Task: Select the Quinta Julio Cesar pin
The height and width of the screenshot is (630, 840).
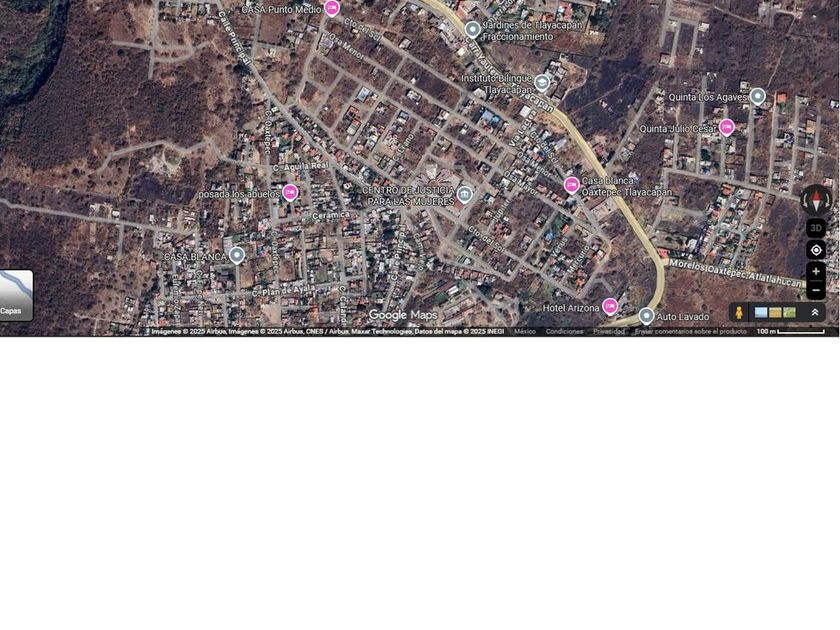Action: point(727,127)
